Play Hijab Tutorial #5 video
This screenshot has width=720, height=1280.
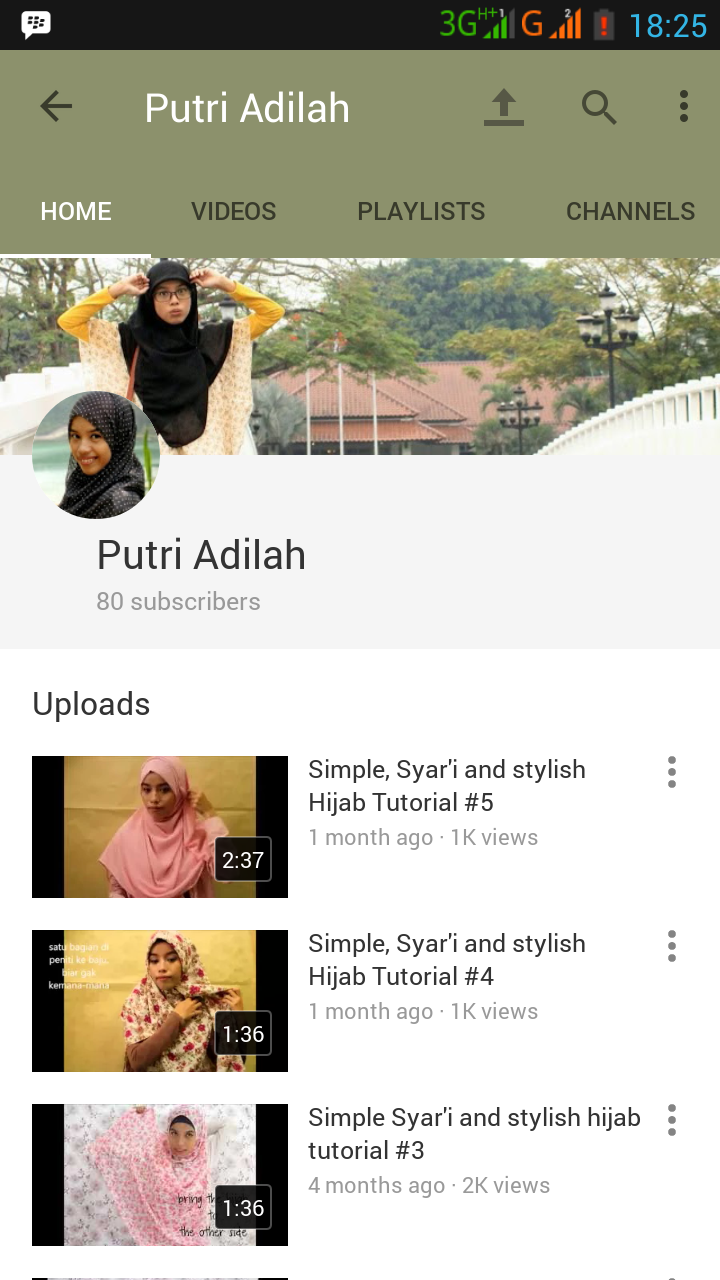[160, 827]
